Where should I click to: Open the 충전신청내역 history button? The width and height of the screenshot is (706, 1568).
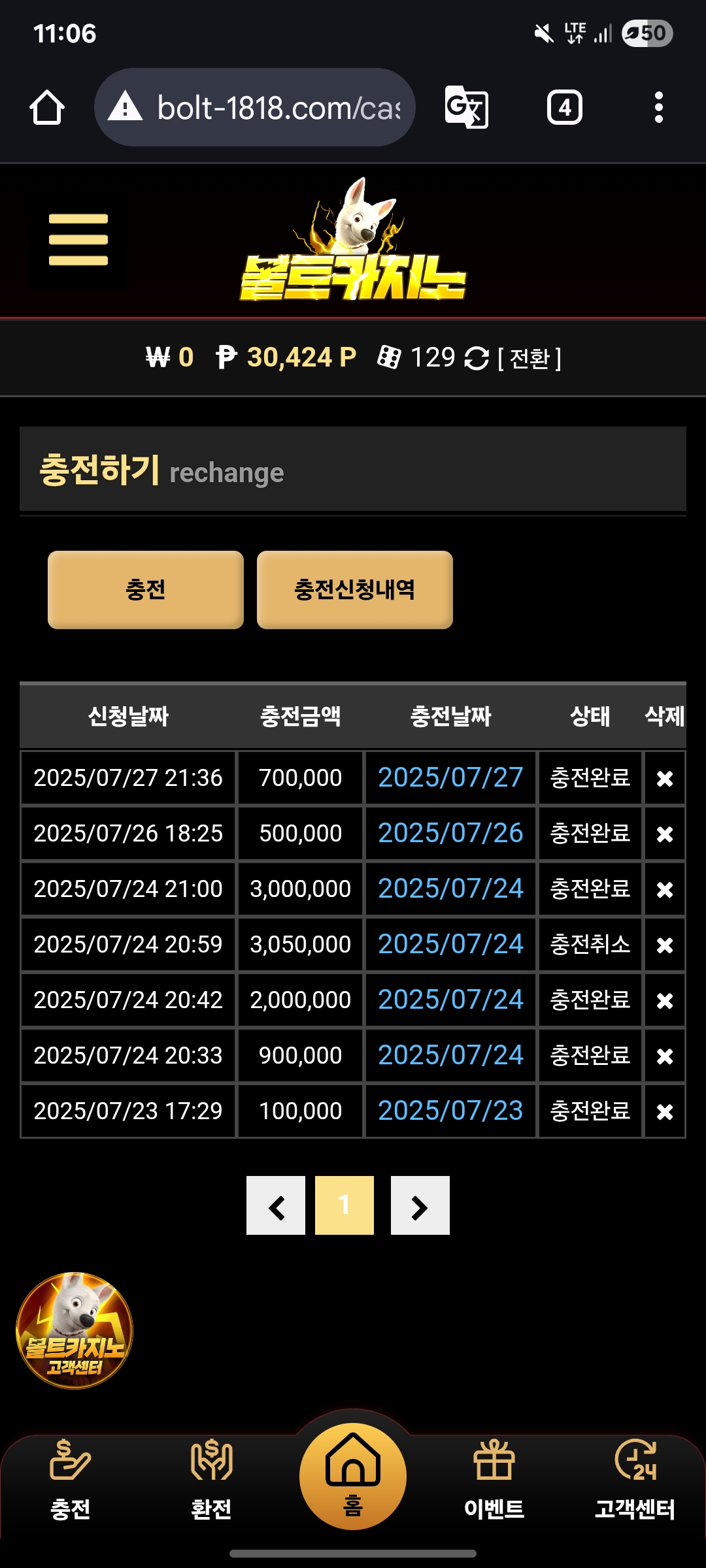click(x=355, y=590)
